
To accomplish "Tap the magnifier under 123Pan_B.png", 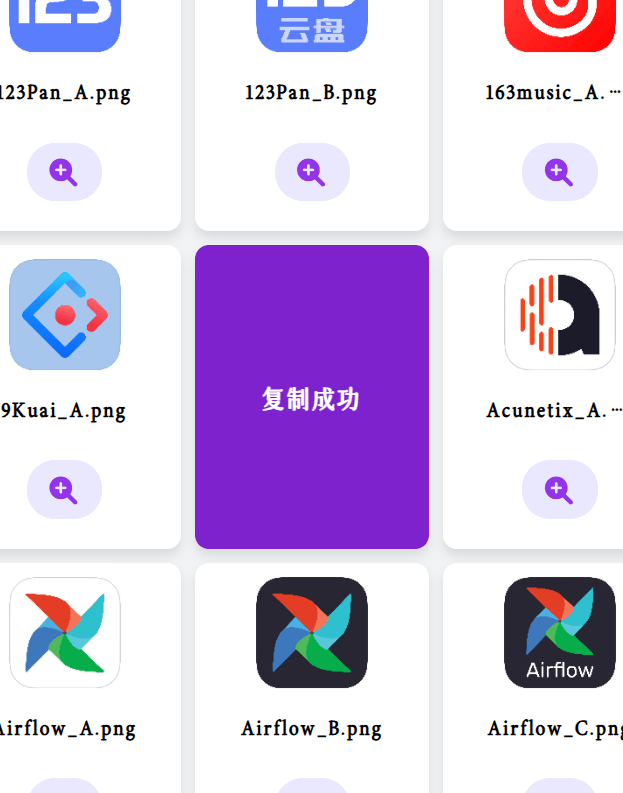I will tap(312, 172).
